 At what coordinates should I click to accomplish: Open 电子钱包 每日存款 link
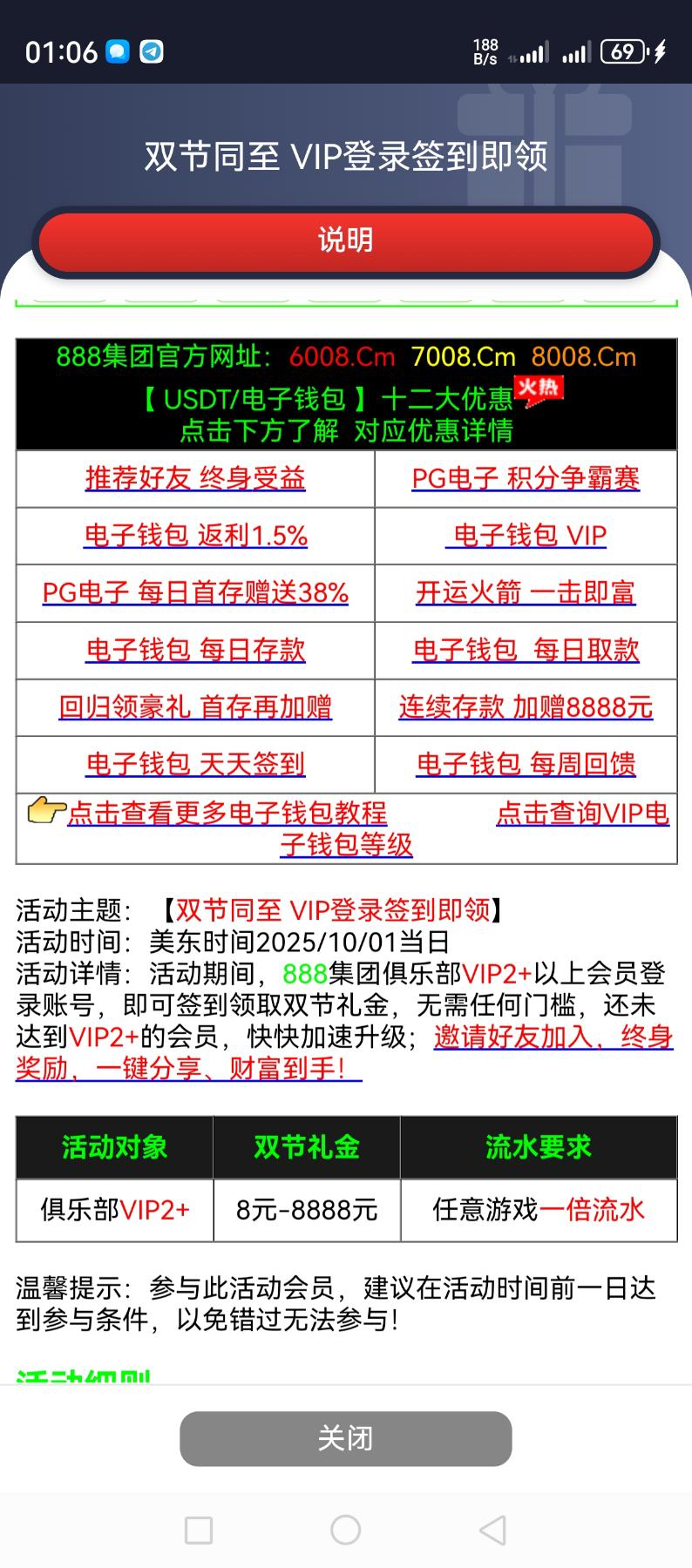coord(195,650)
